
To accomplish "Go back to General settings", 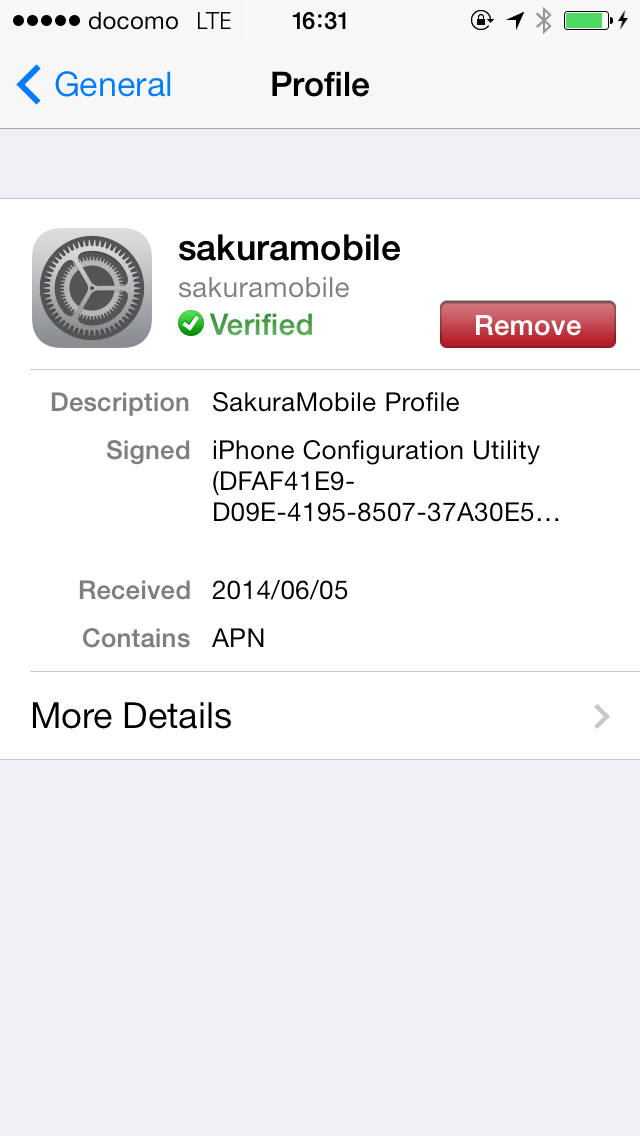I will 95,85.
